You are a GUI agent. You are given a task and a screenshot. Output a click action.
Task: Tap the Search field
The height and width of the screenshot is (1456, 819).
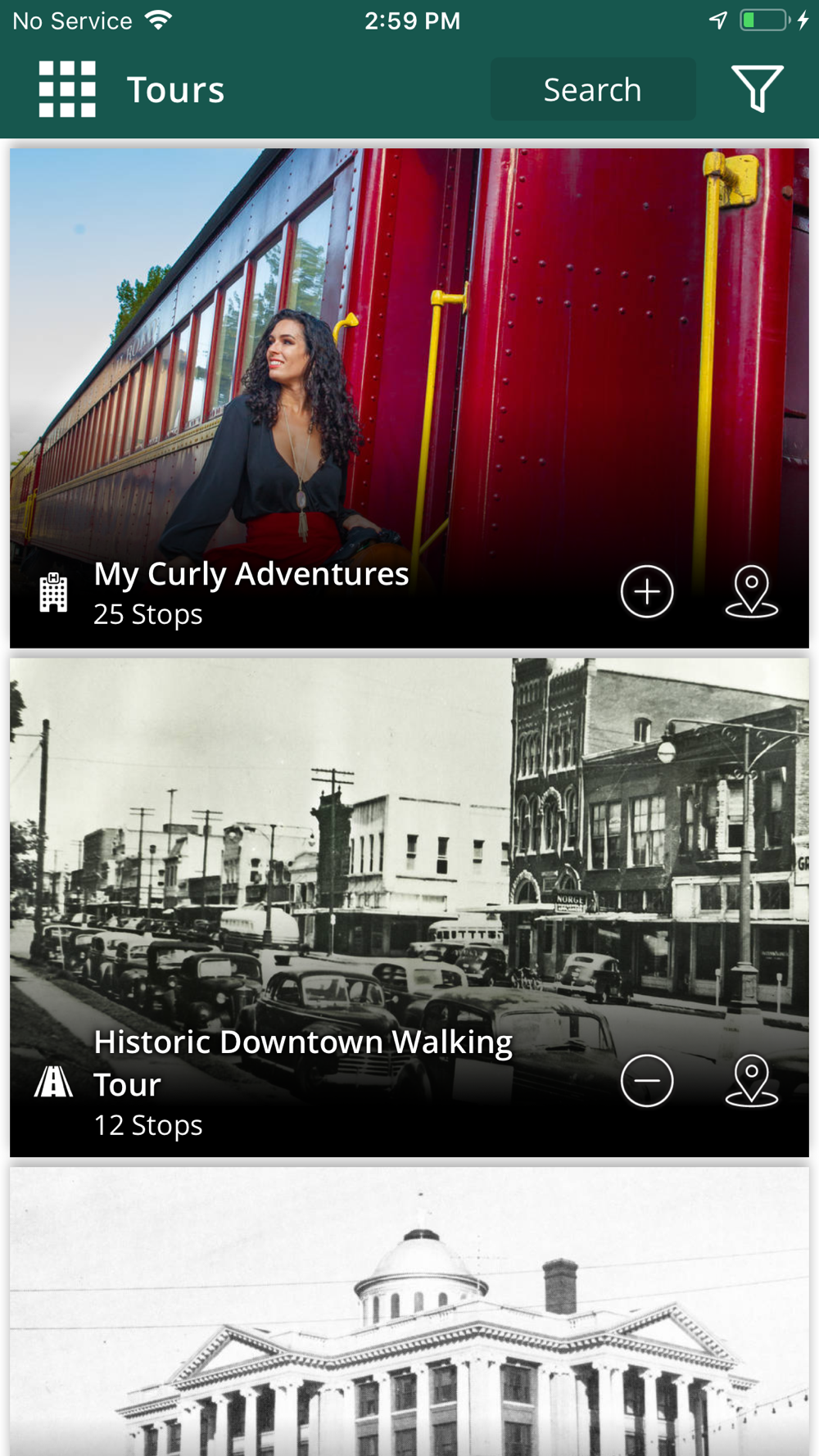pyautogui.click(x=593, y=89)
